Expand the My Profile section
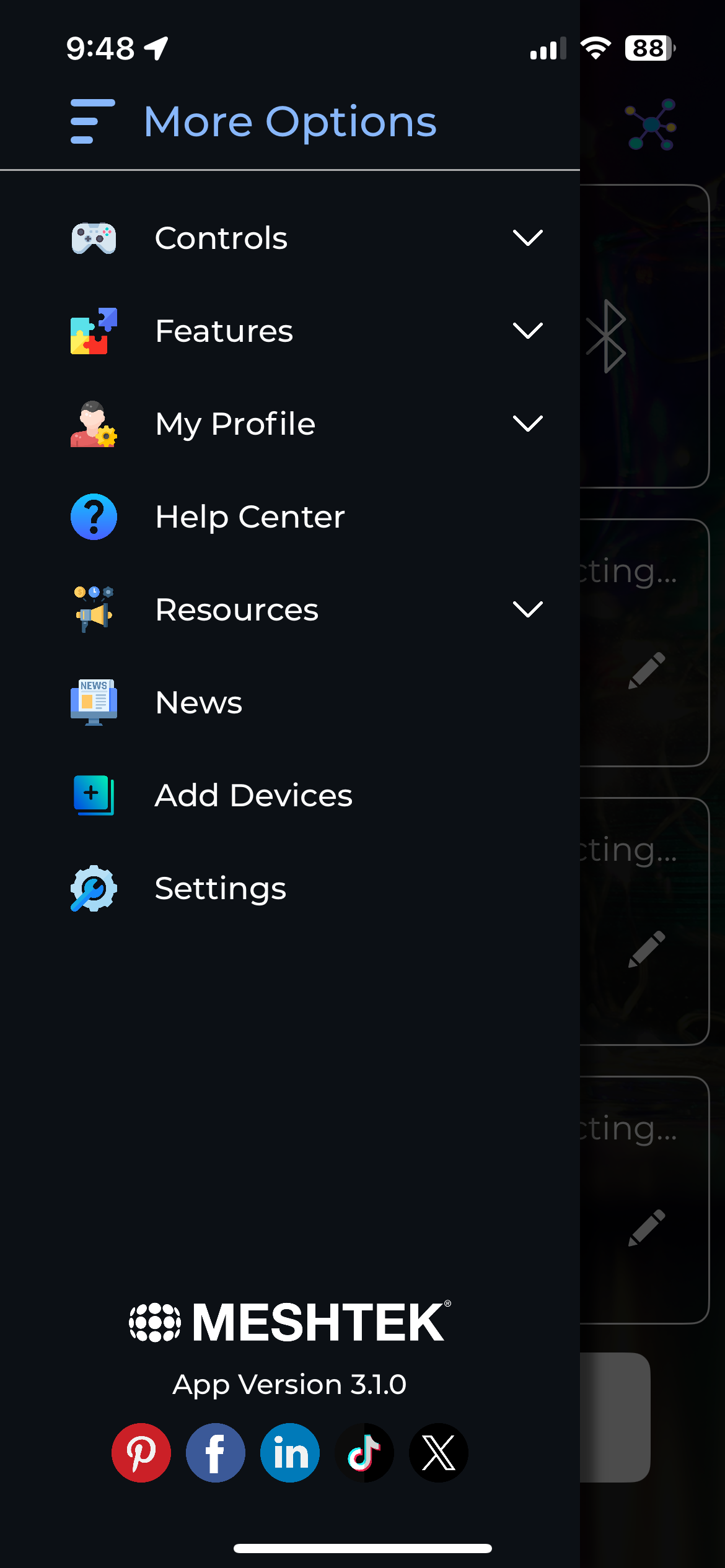Image resolution: width=725 pixels, height=1568 pixels. click(527, 424)
